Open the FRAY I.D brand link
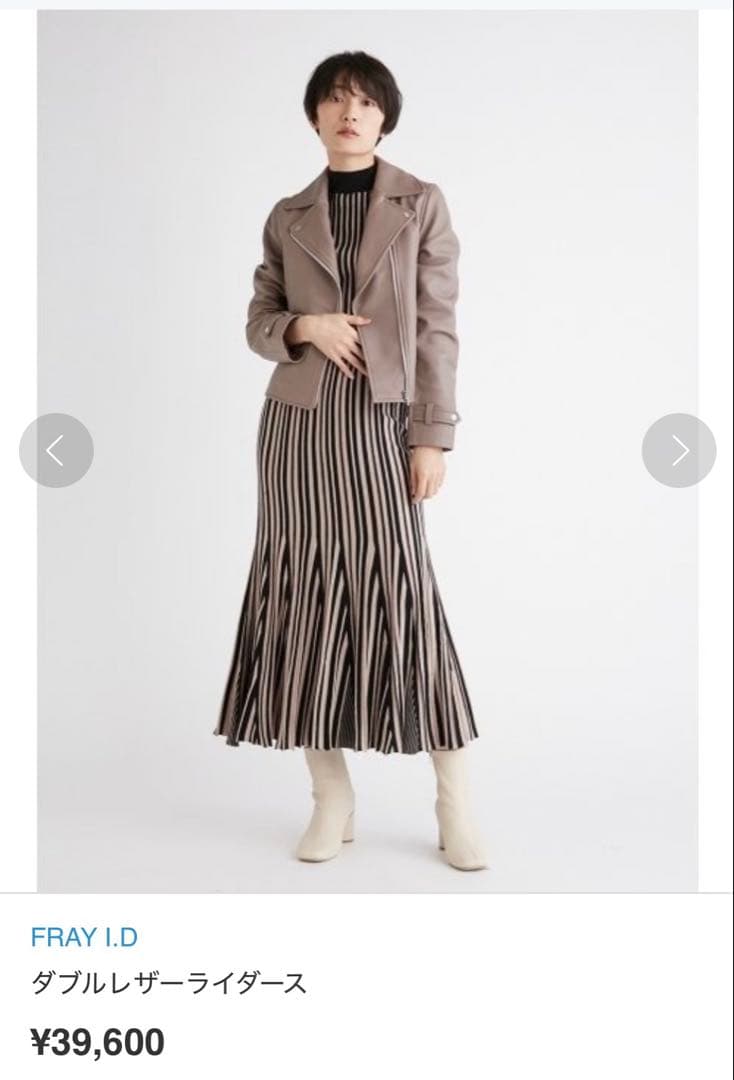Image resolution: width=734 pixels, height=1080 pixels. (x=84, y=938)
